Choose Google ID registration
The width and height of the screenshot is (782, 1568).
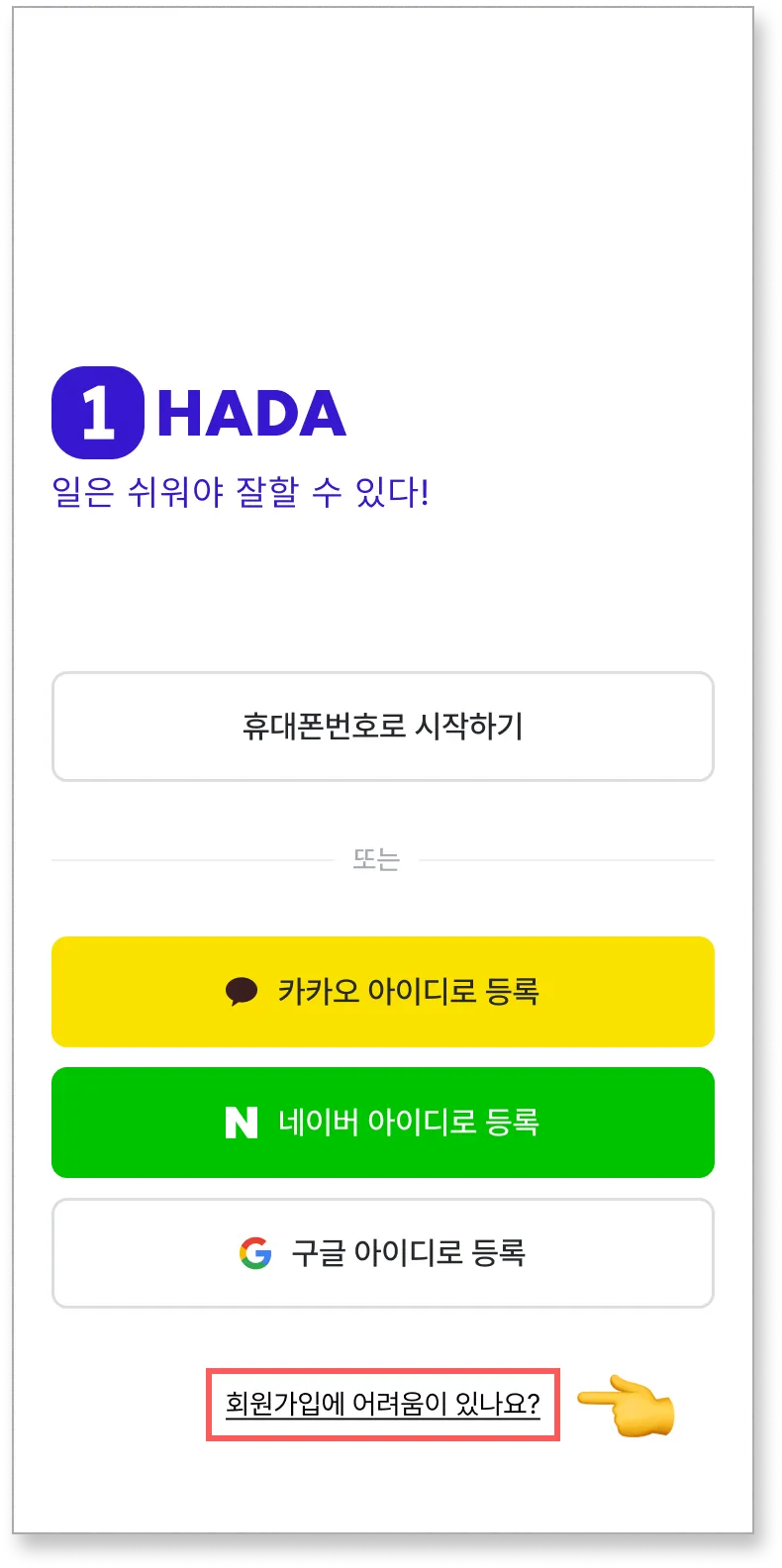[x=382, y=1252]
